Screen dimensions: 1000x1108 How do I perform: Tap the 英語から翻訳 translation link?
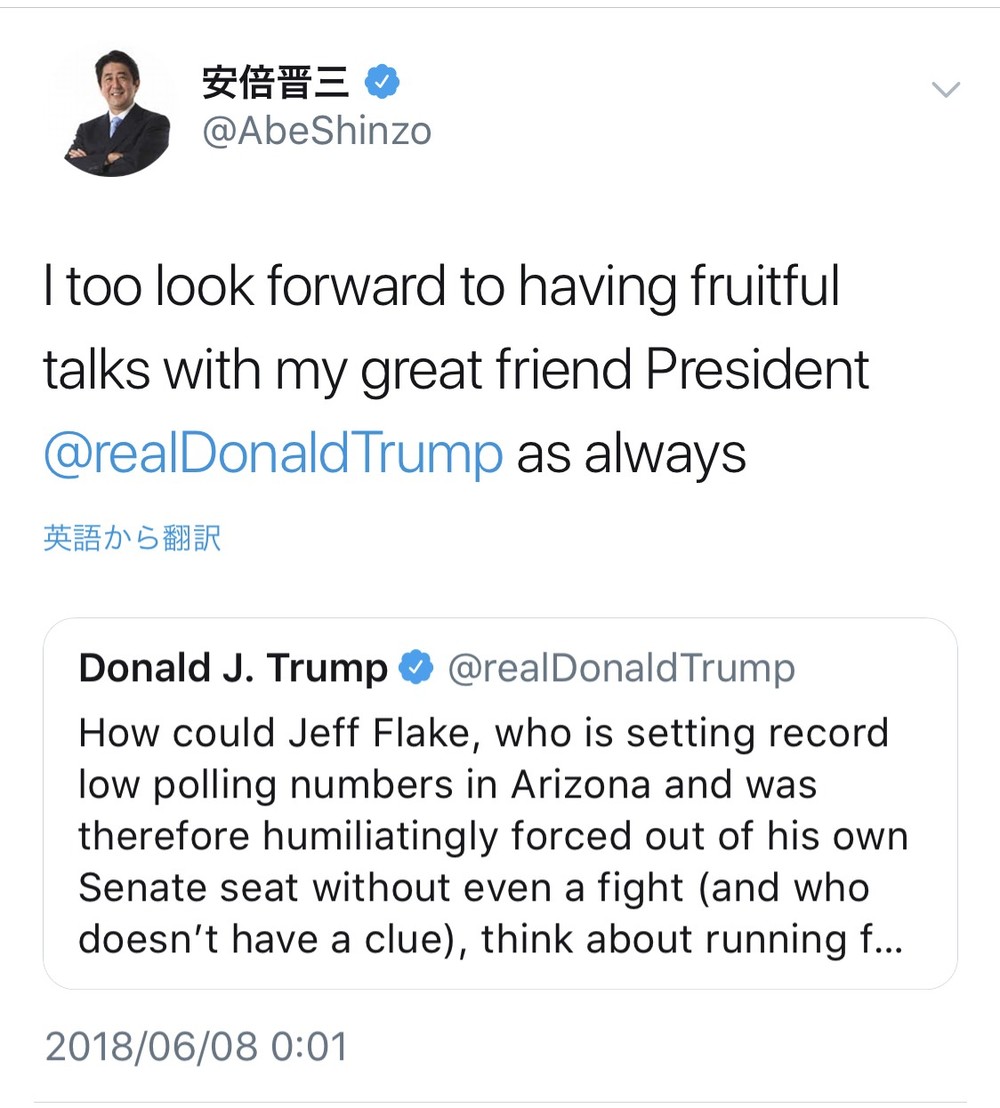pos(131,539)
